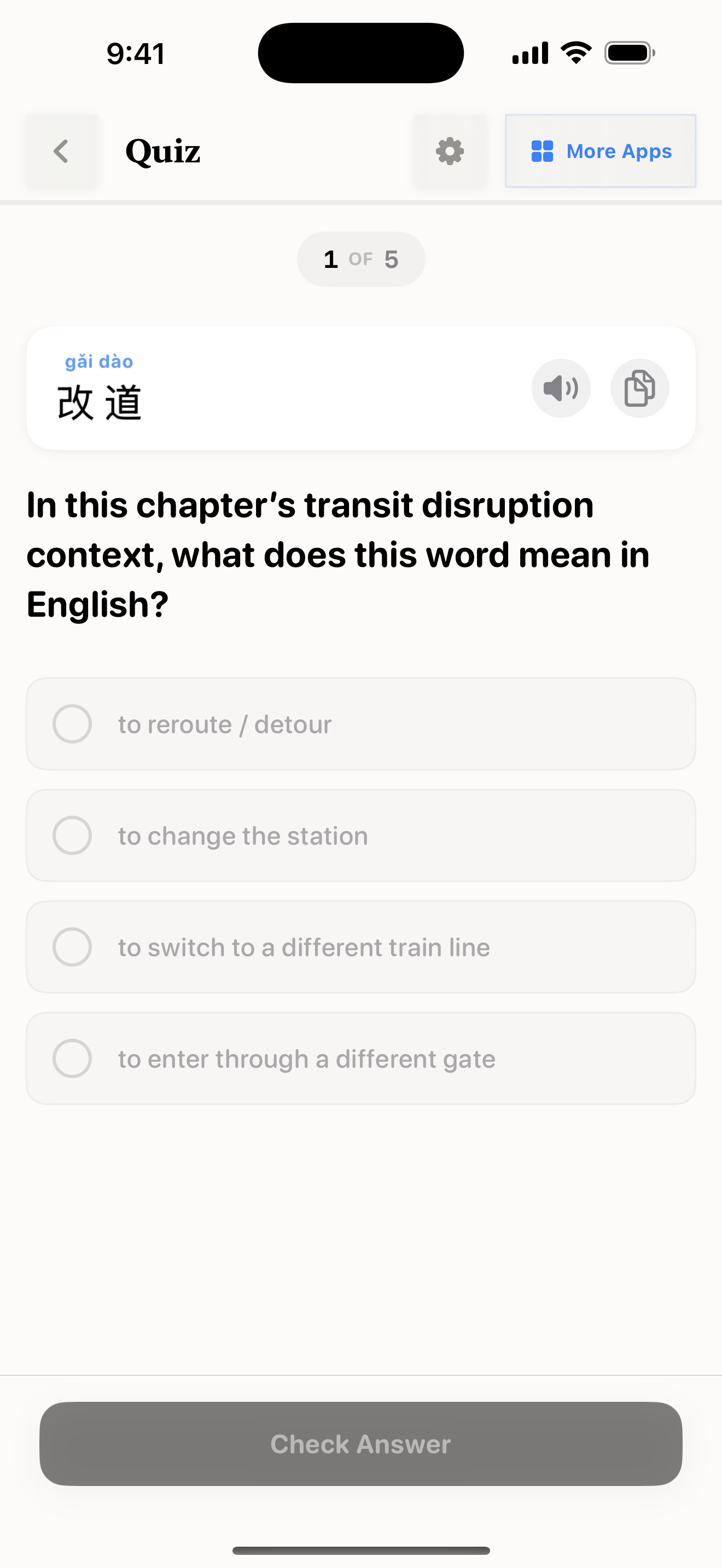
Task: Select answer 'to reroute / detour'
Action: [x=360, y=724]
